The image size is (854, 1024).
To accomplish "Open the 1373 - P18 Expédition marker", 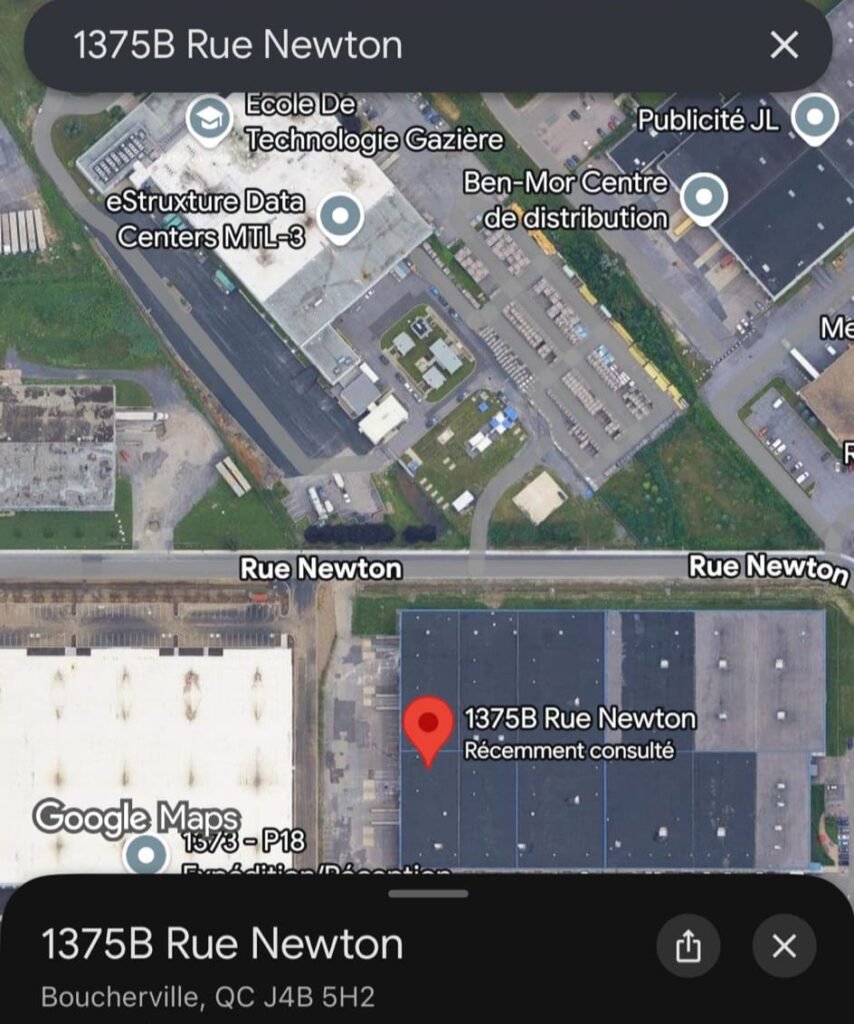I will 148,856.
